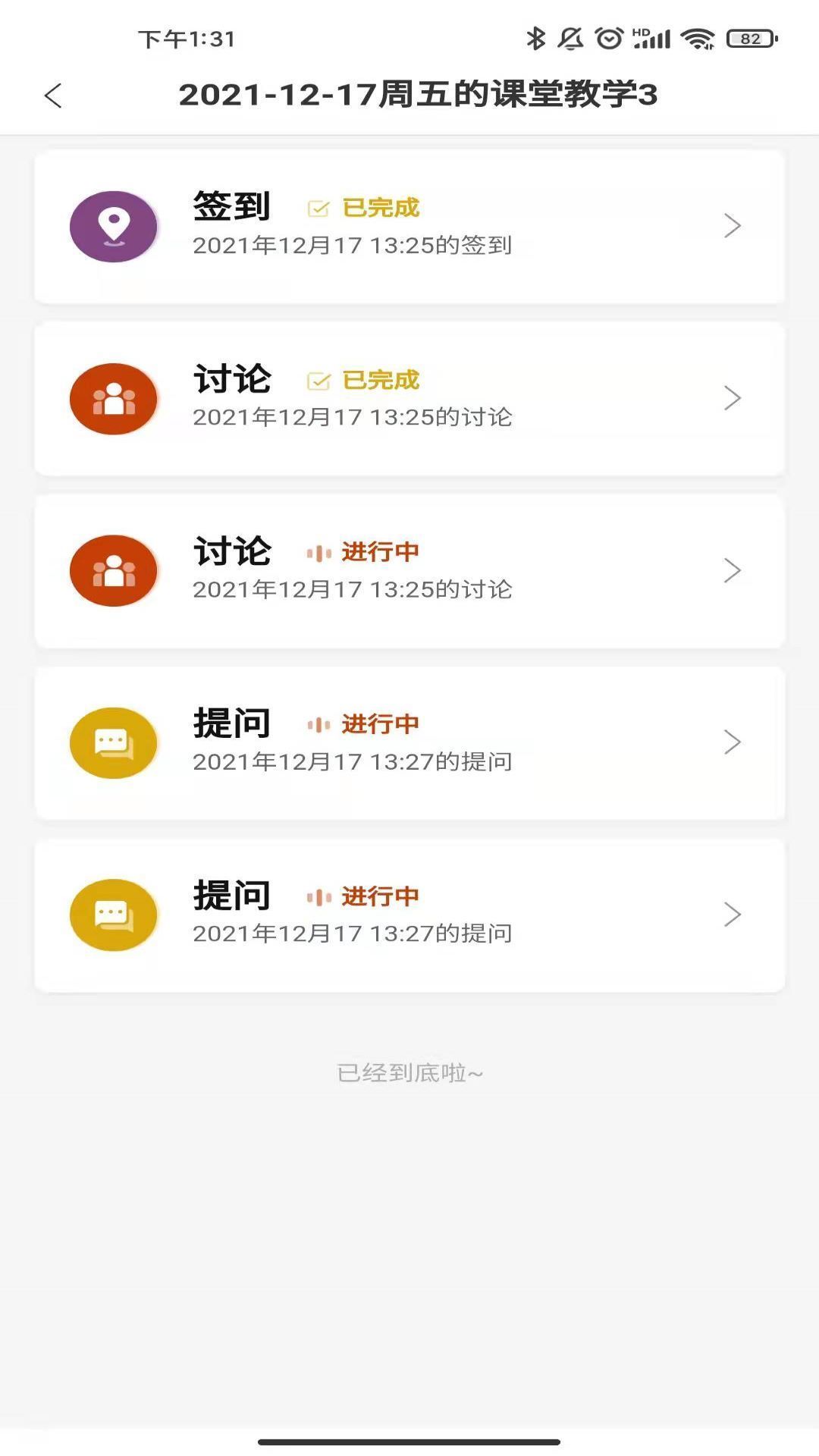The height and width of the screenshot is (1456, 819).
Task: Open the 讨论 card marked 进行中
Action: pos(409,570)
